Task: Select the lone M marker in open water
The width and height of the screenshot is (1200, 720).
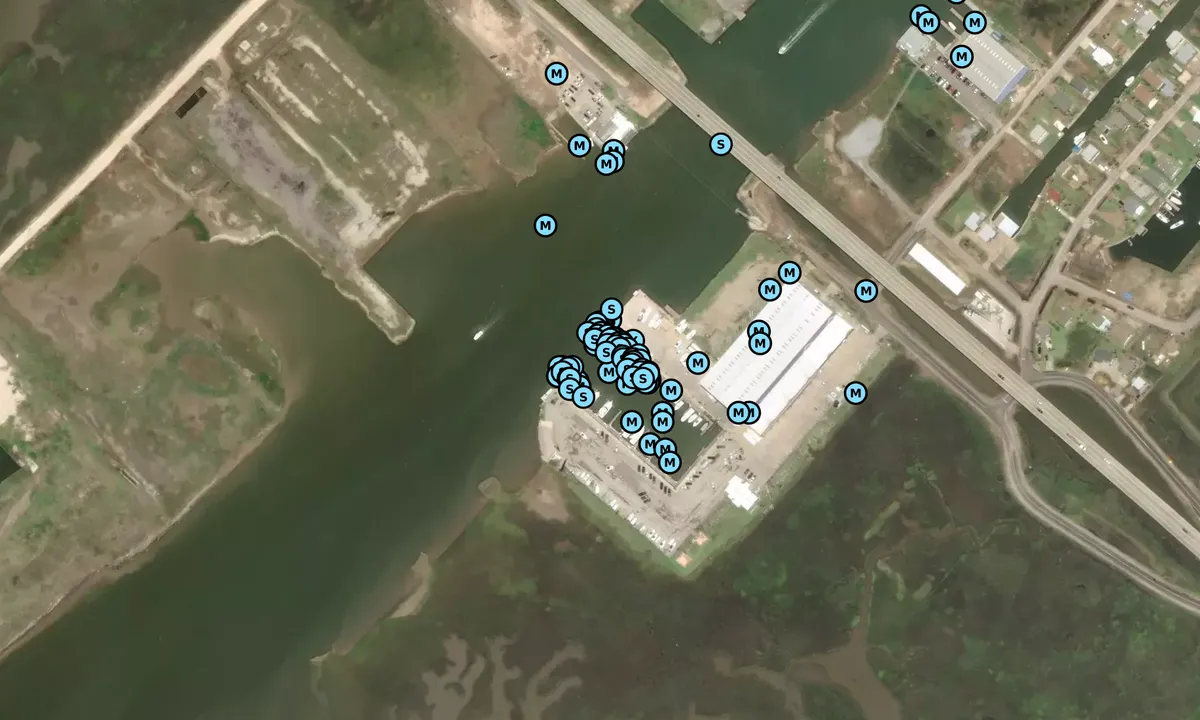Action: coord(545,226)
